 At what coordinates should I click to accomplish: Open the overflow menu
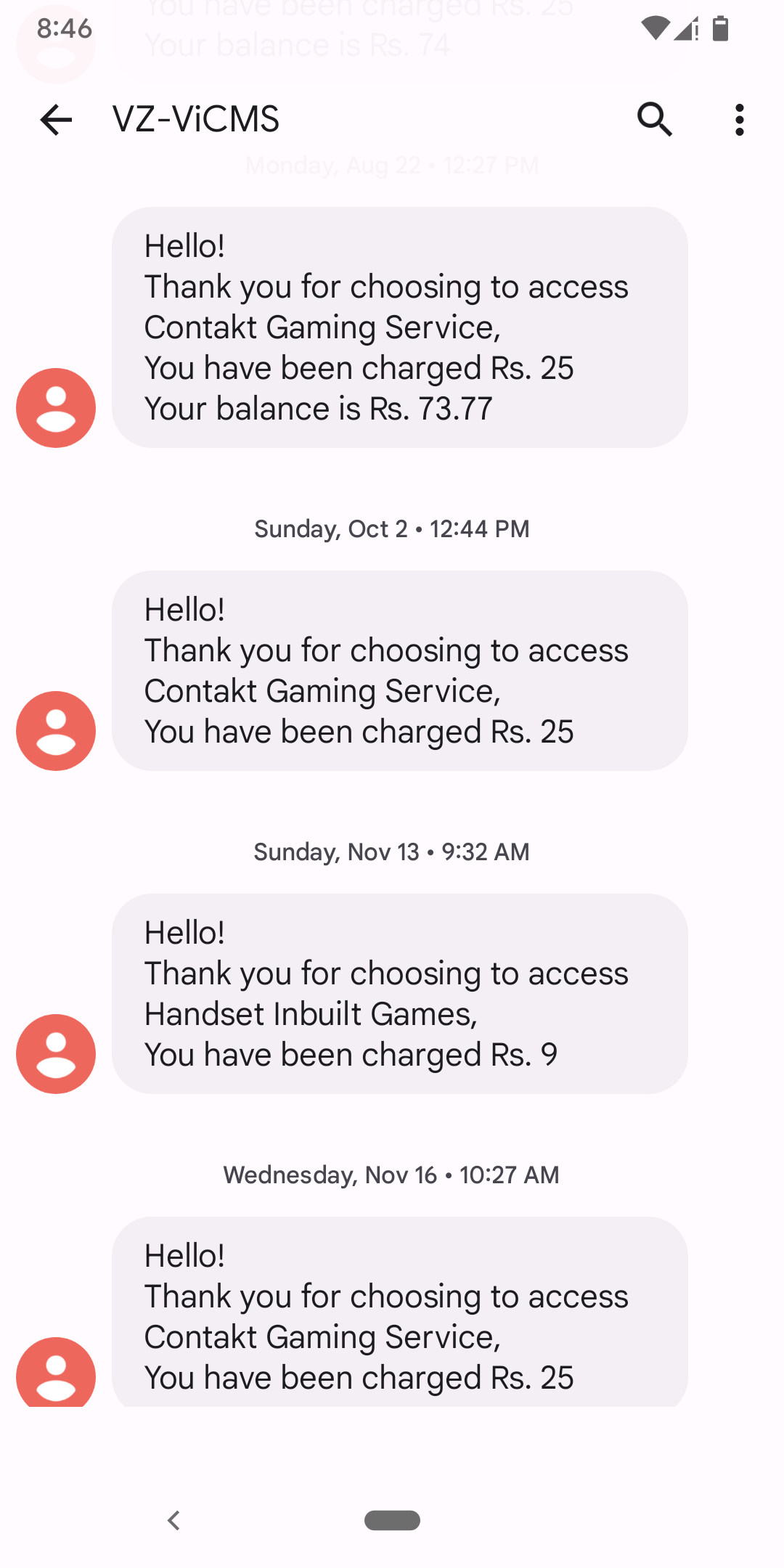point(739,120)
